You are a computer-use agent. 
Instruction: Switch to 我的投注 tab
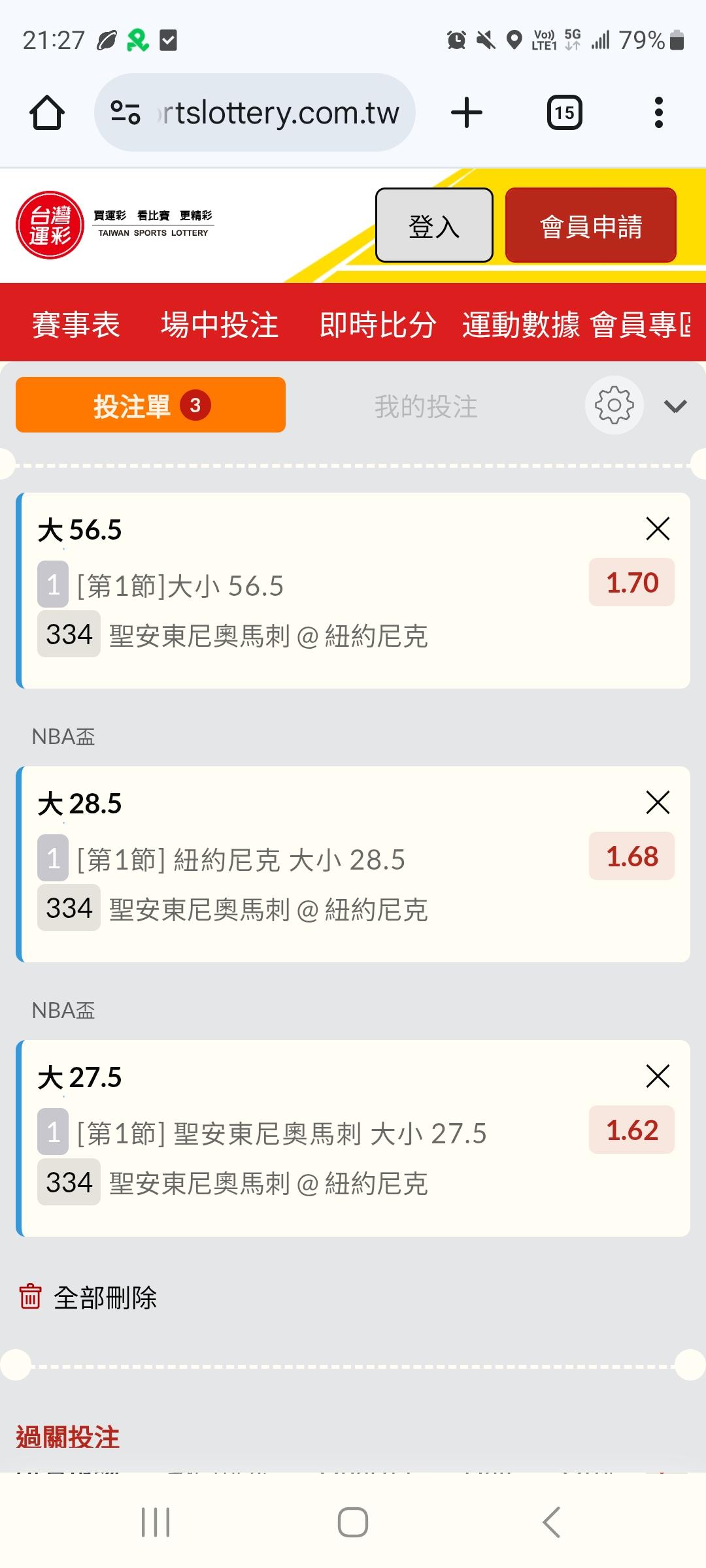[x=426, y=406]
